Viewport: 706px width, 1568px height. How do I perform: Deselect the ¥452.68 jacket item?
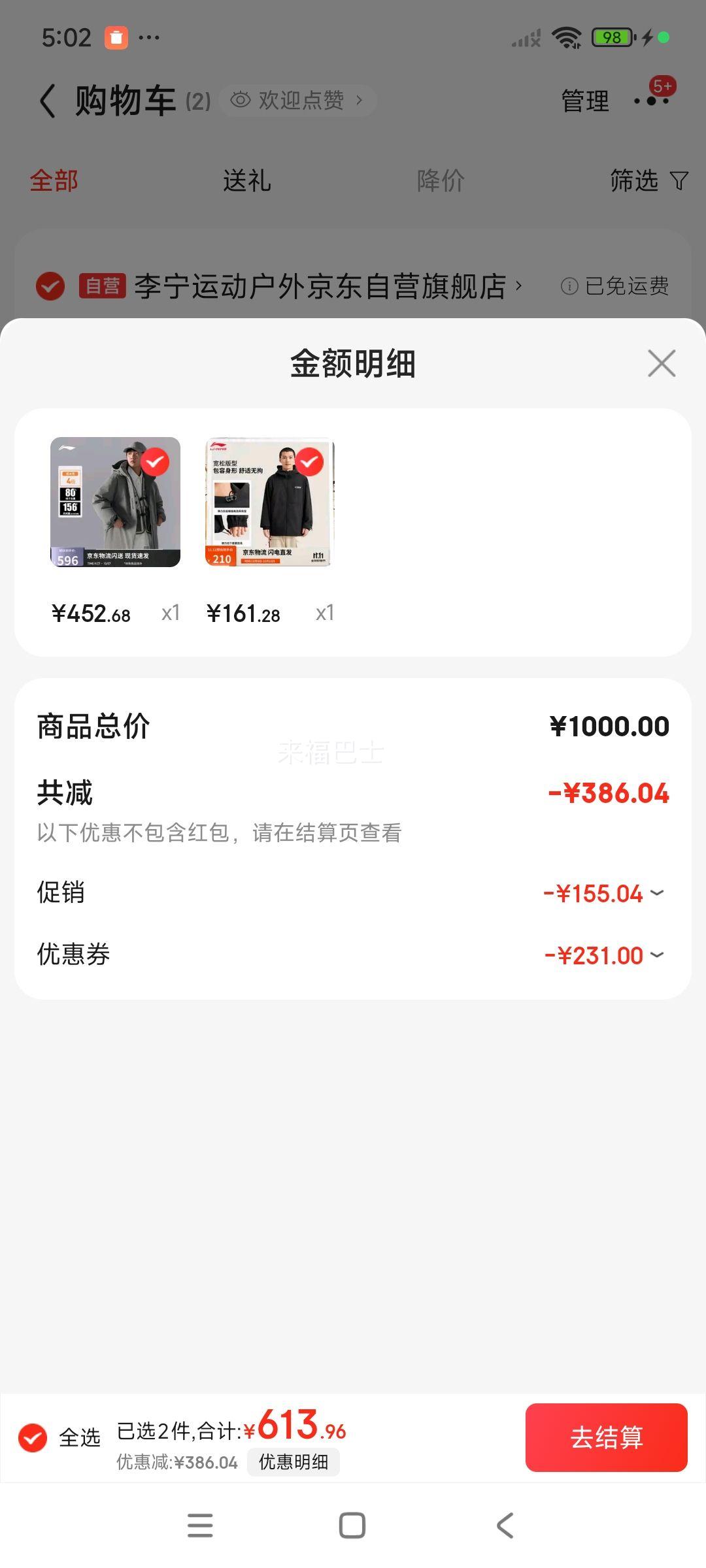coord(155,463)
